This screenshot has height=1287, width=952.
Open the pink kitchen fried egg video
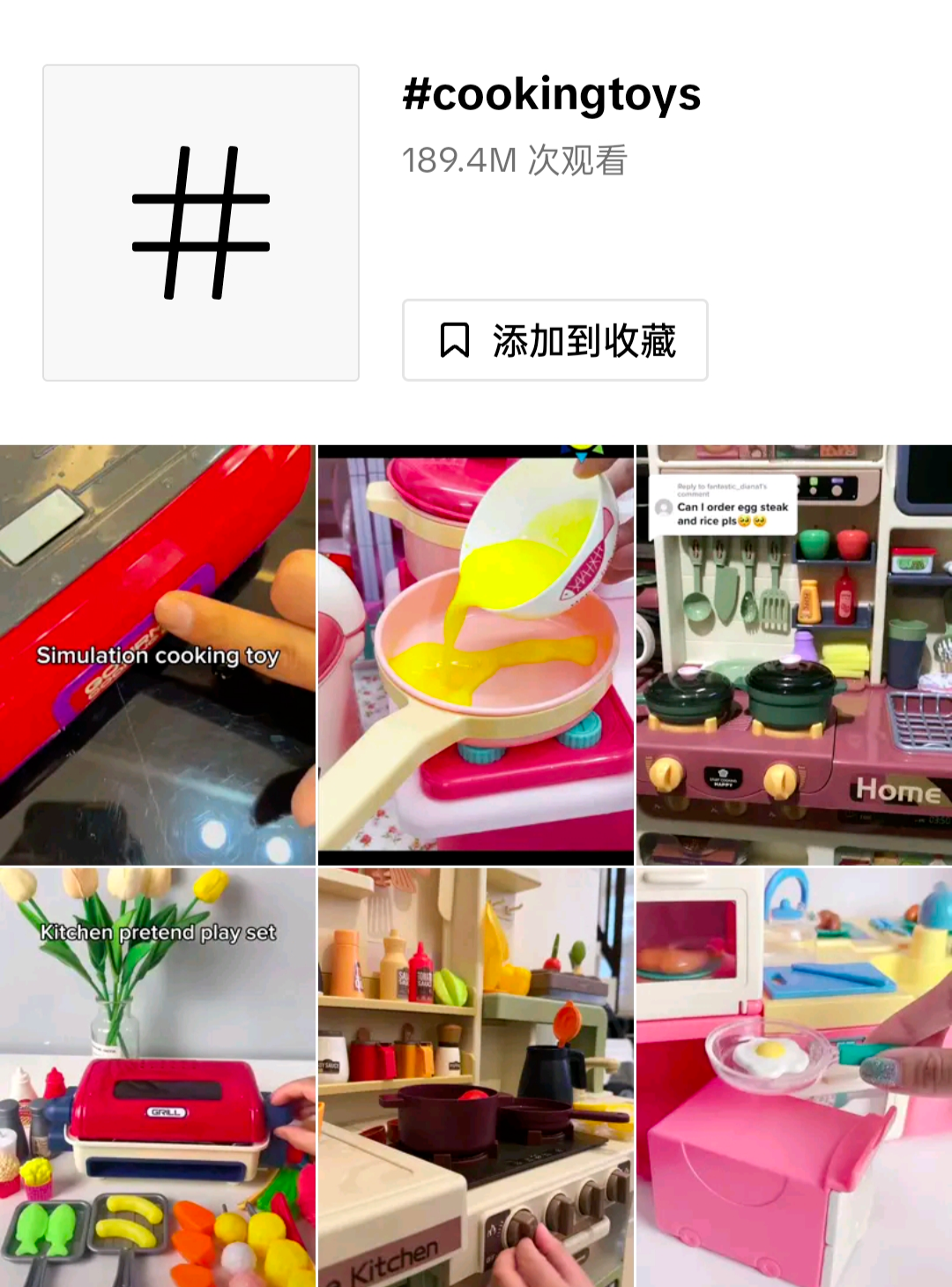[793, 1077]
